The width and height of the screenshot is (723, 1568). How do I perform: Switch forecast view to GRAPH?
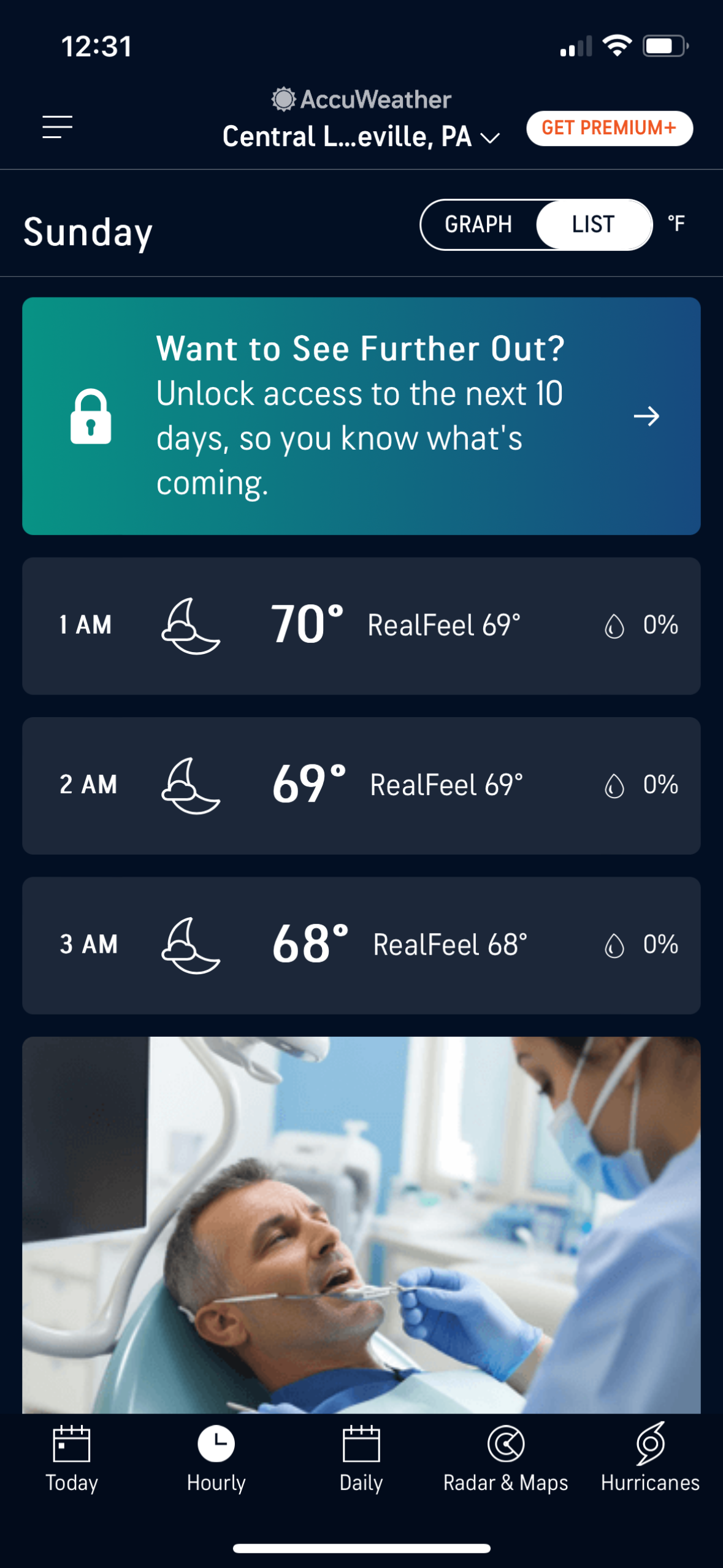coord(479,225)
